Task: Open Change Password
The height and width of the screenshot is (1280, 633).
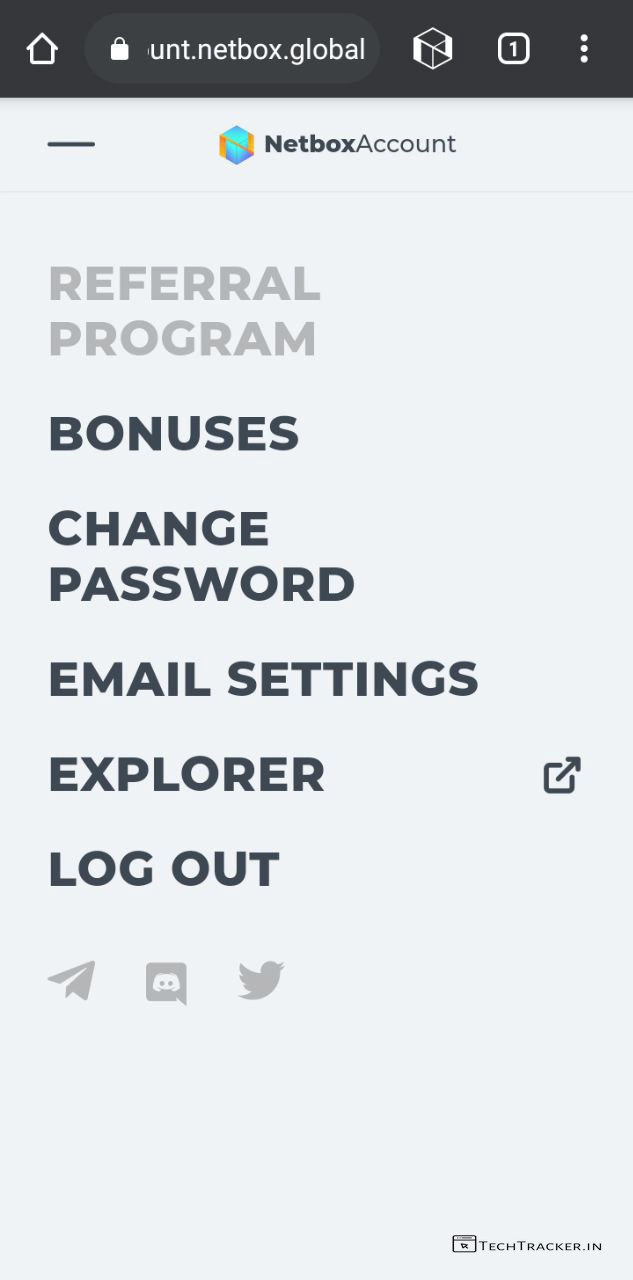Action: click(201, 556)
